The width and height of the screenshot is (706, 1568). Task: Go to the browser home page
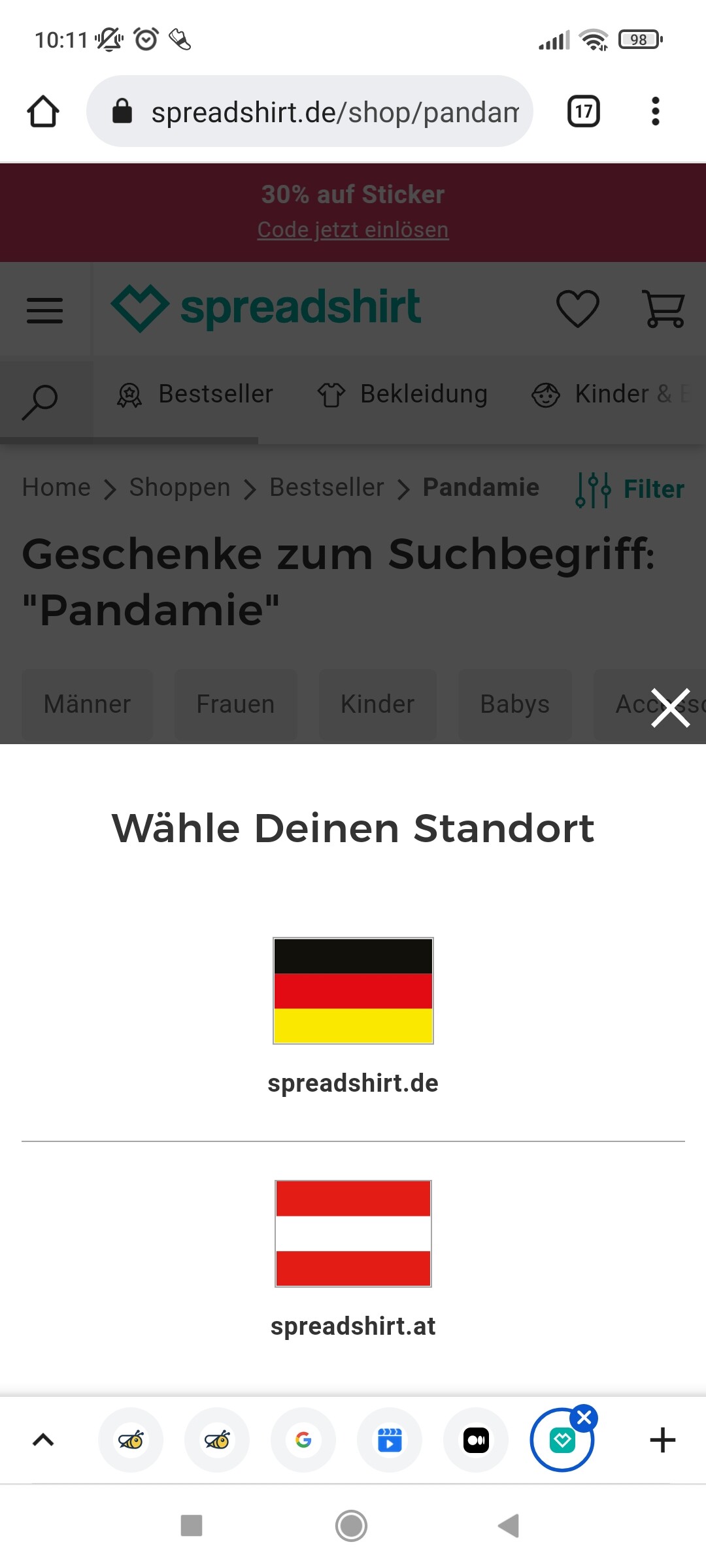click(43, 111)
